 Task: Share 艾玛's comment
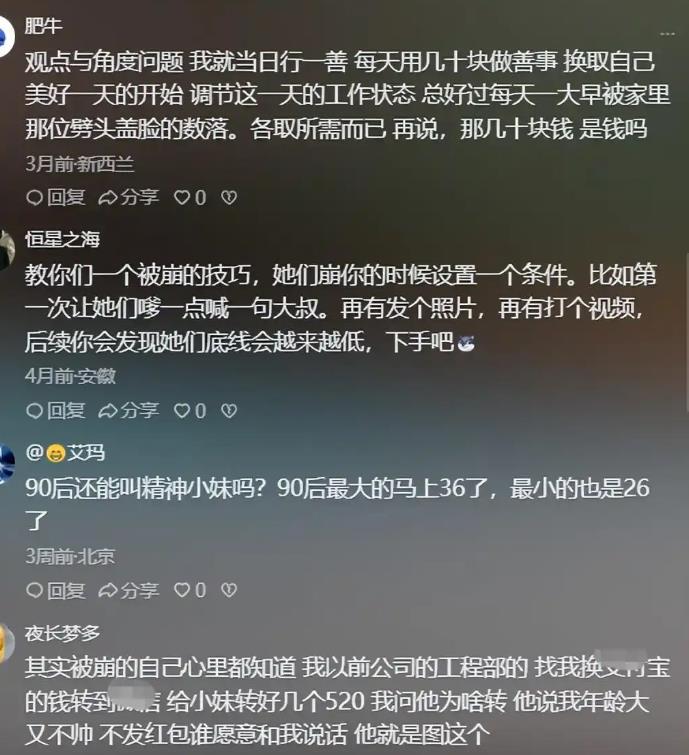tap(128, 591)
